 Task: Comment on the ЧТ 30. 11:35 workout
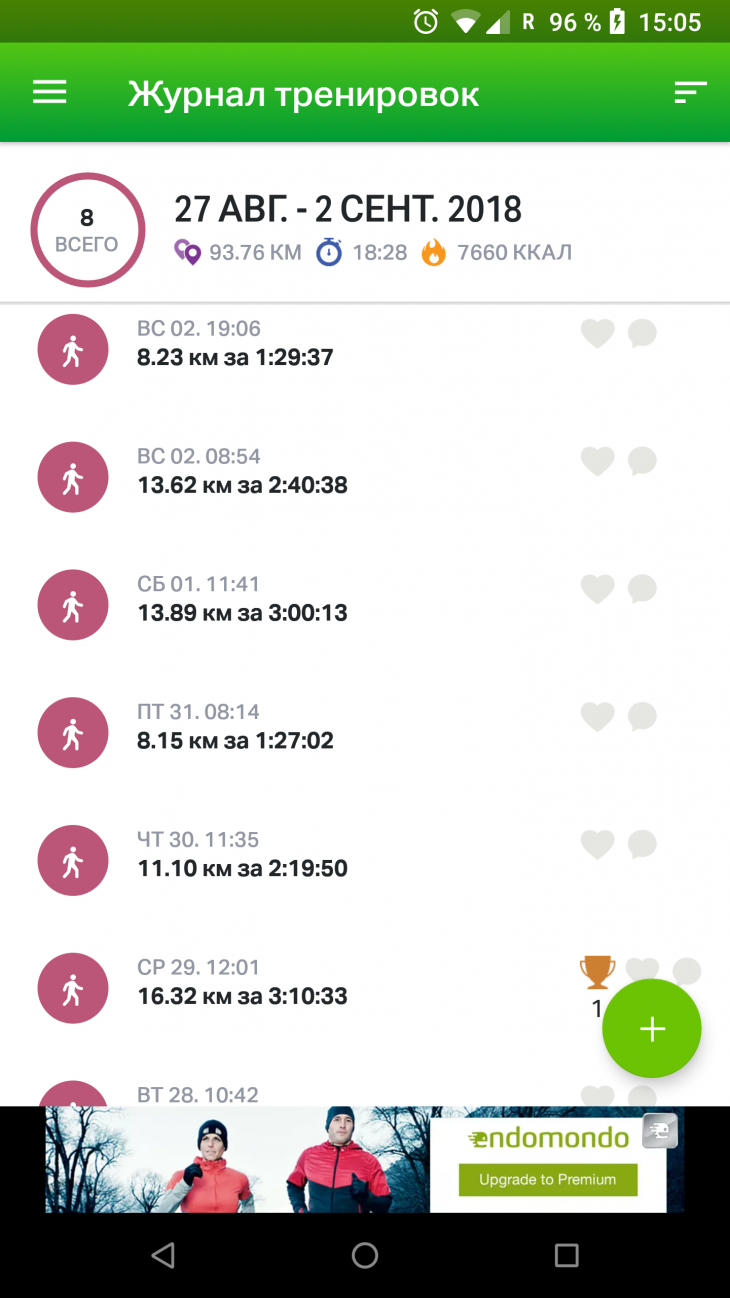(642, 845)
